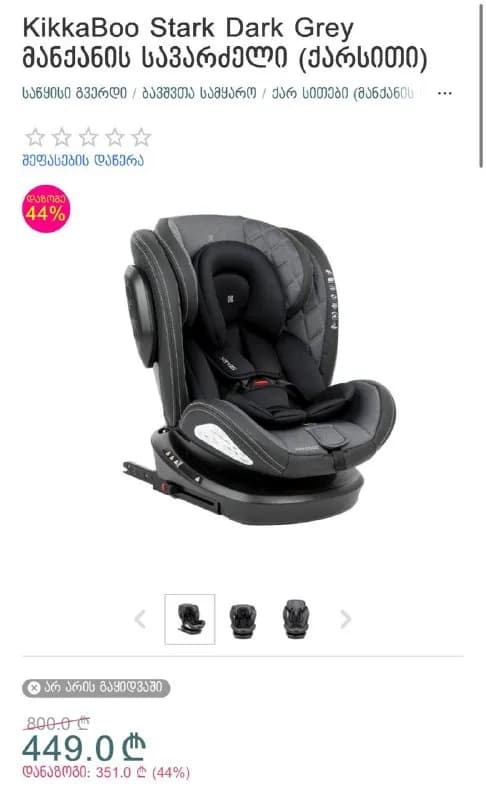Select the first car seat thumbnail
This screenshot has width=486, height=800.
[190, 619]
